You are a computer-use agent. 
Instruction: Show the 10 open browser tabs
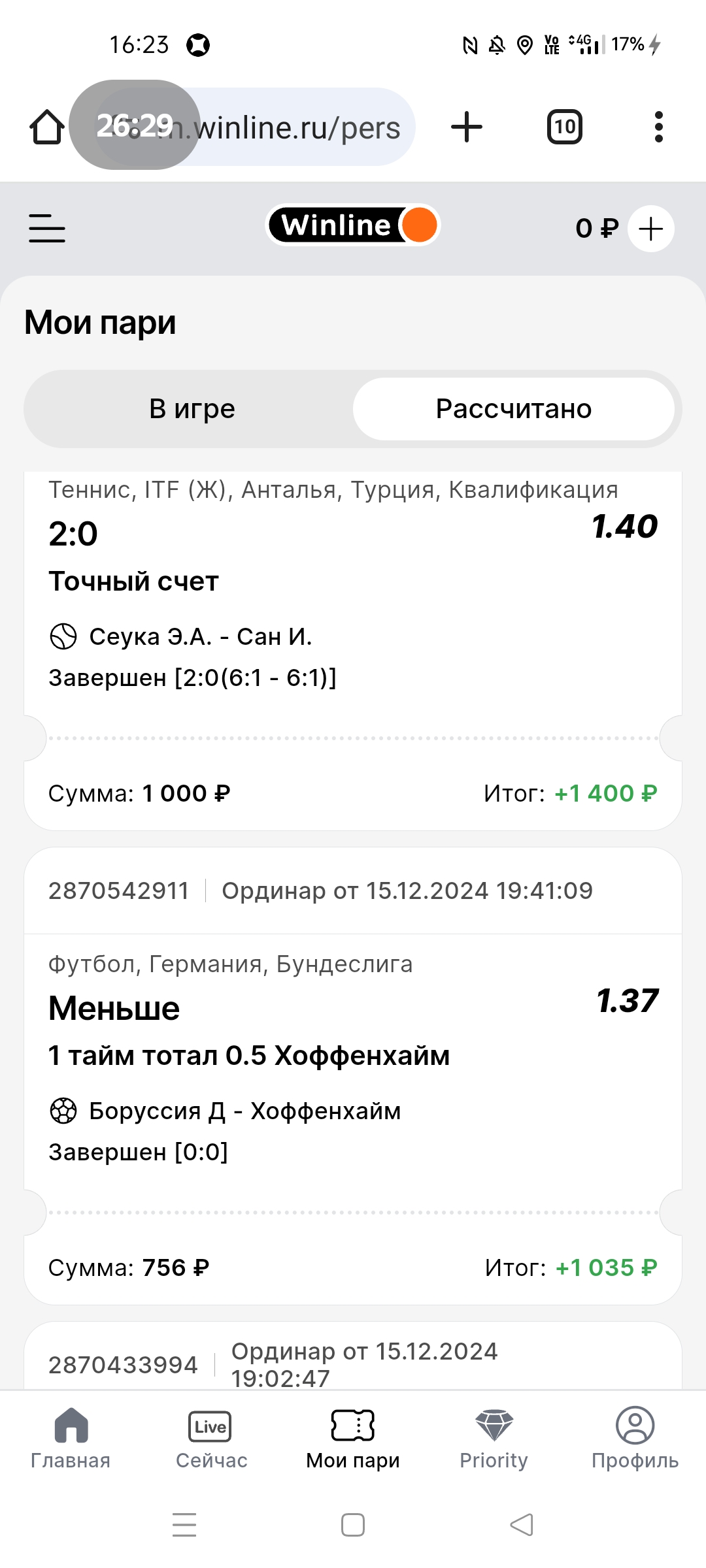565,127
